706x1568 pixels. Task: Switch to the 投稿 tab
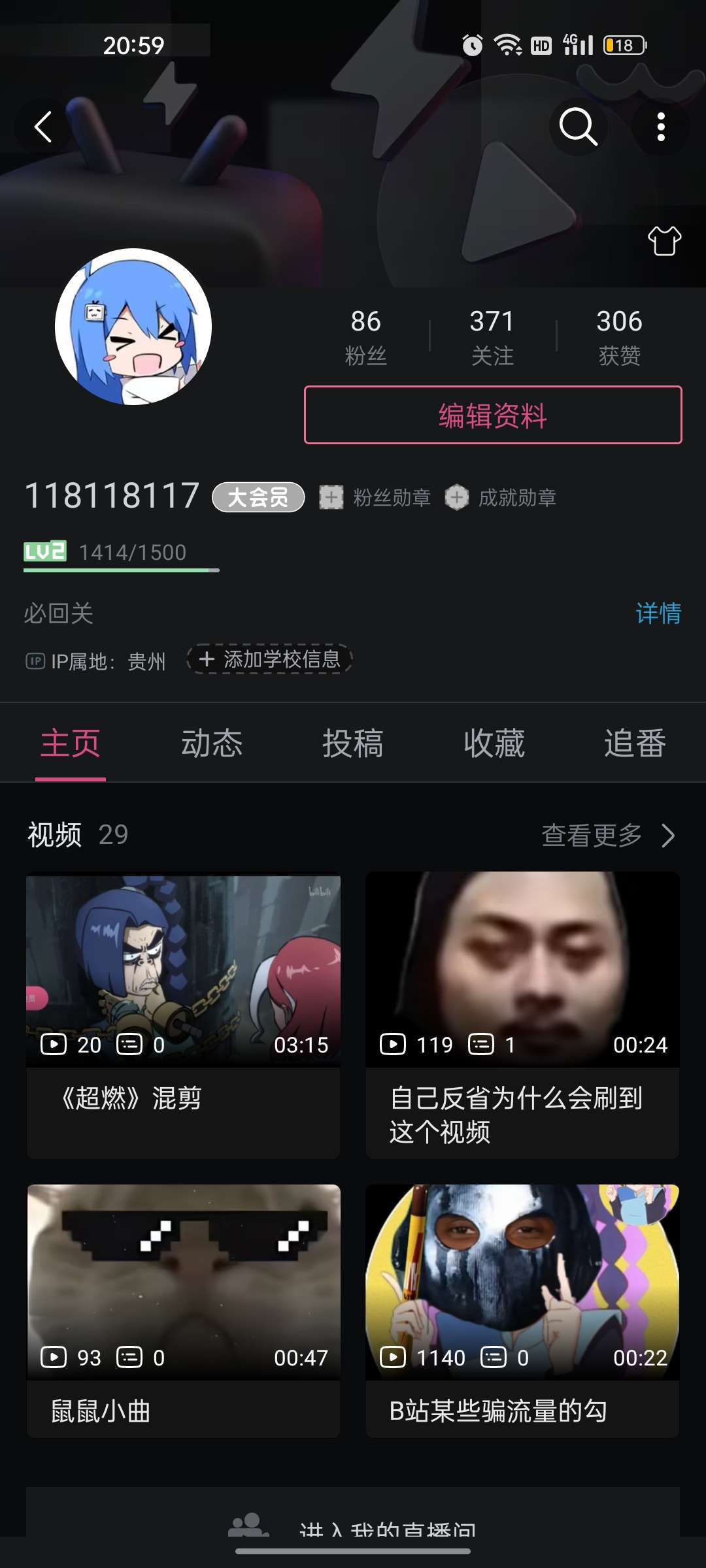click(x=353, y=743)
